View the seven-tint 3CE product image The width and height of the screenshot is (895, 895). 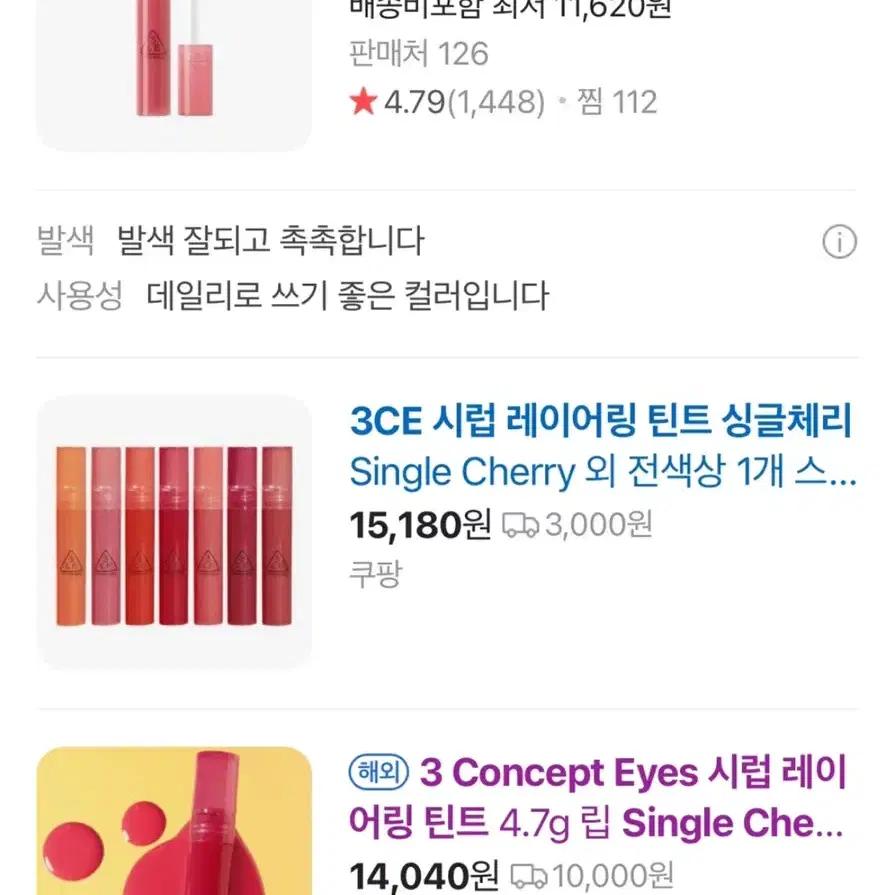tap(174, 532)
